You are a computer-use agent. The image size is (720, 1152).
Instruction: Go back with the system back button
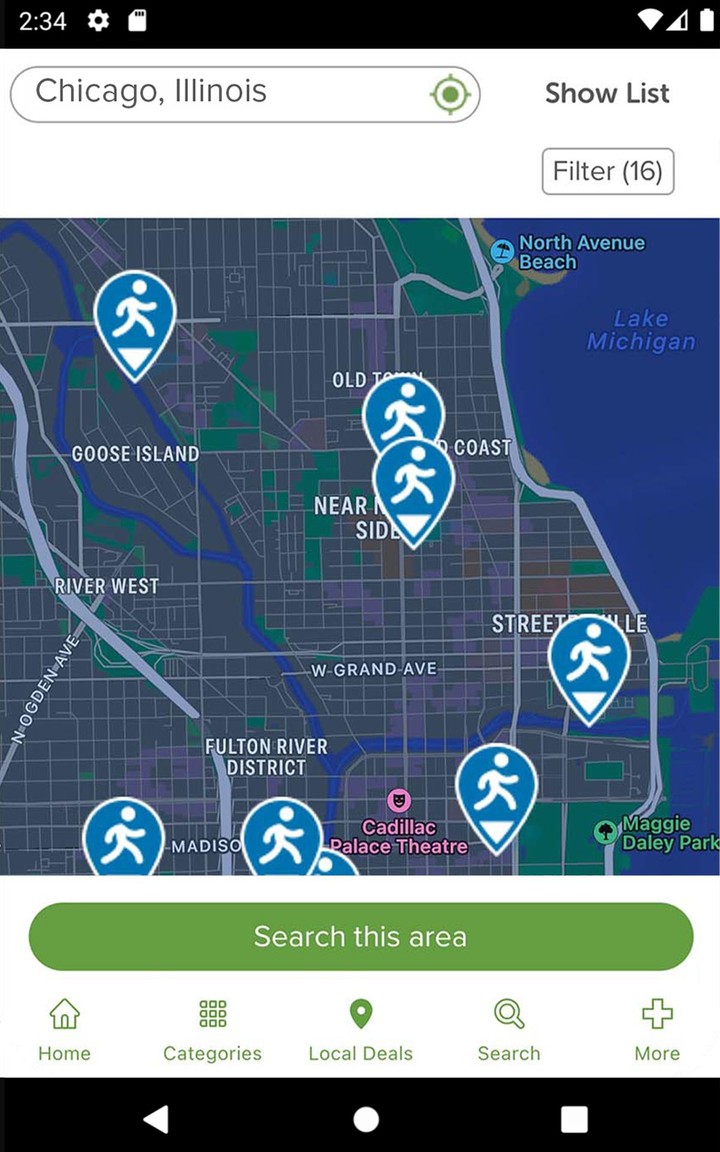(156, 1119)
